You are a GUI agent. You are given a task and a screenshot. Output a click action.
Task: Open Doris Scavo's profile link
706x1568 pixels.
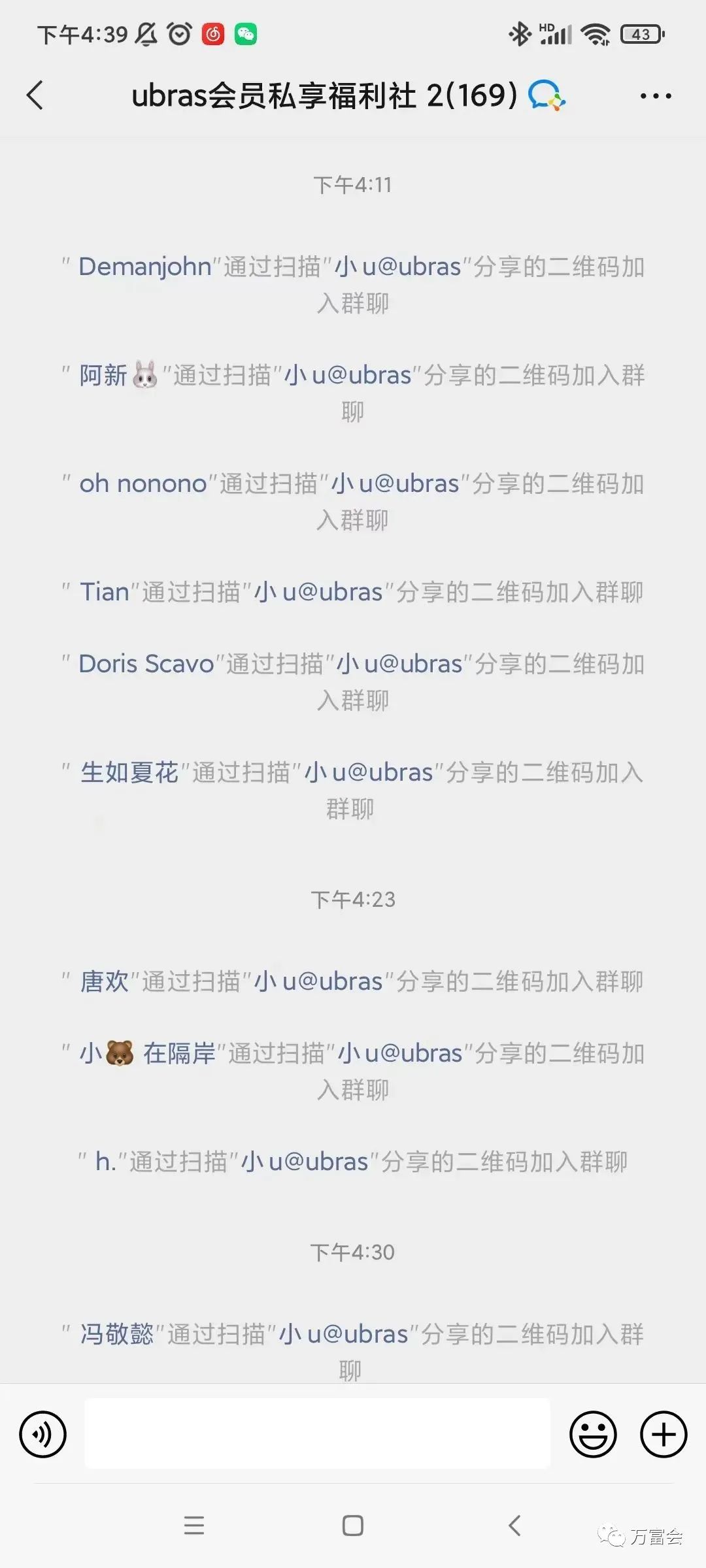pyautogui.click(x=146, y=664)
